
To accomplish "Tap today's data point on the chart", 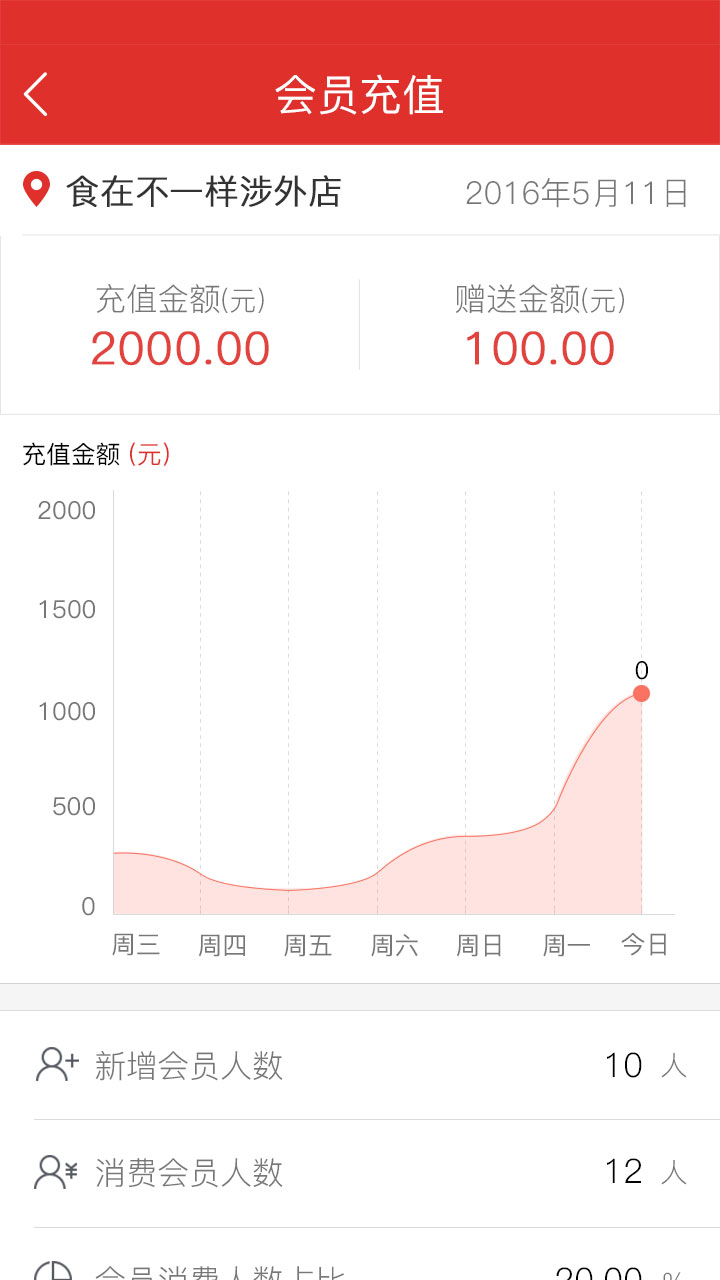I will point(641,693).
